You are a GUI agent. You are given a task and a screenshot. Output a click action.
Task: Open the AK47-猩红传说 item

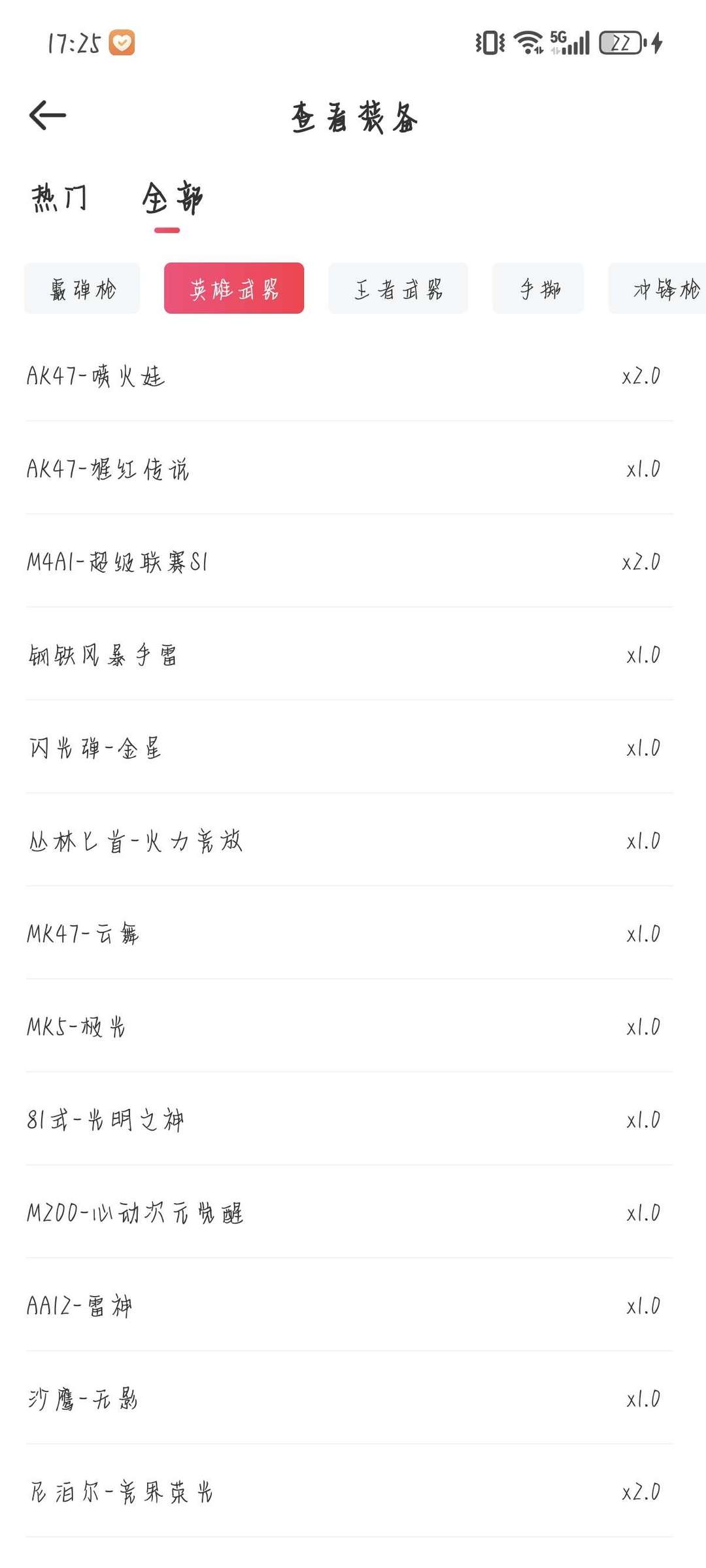coord(349,468)
